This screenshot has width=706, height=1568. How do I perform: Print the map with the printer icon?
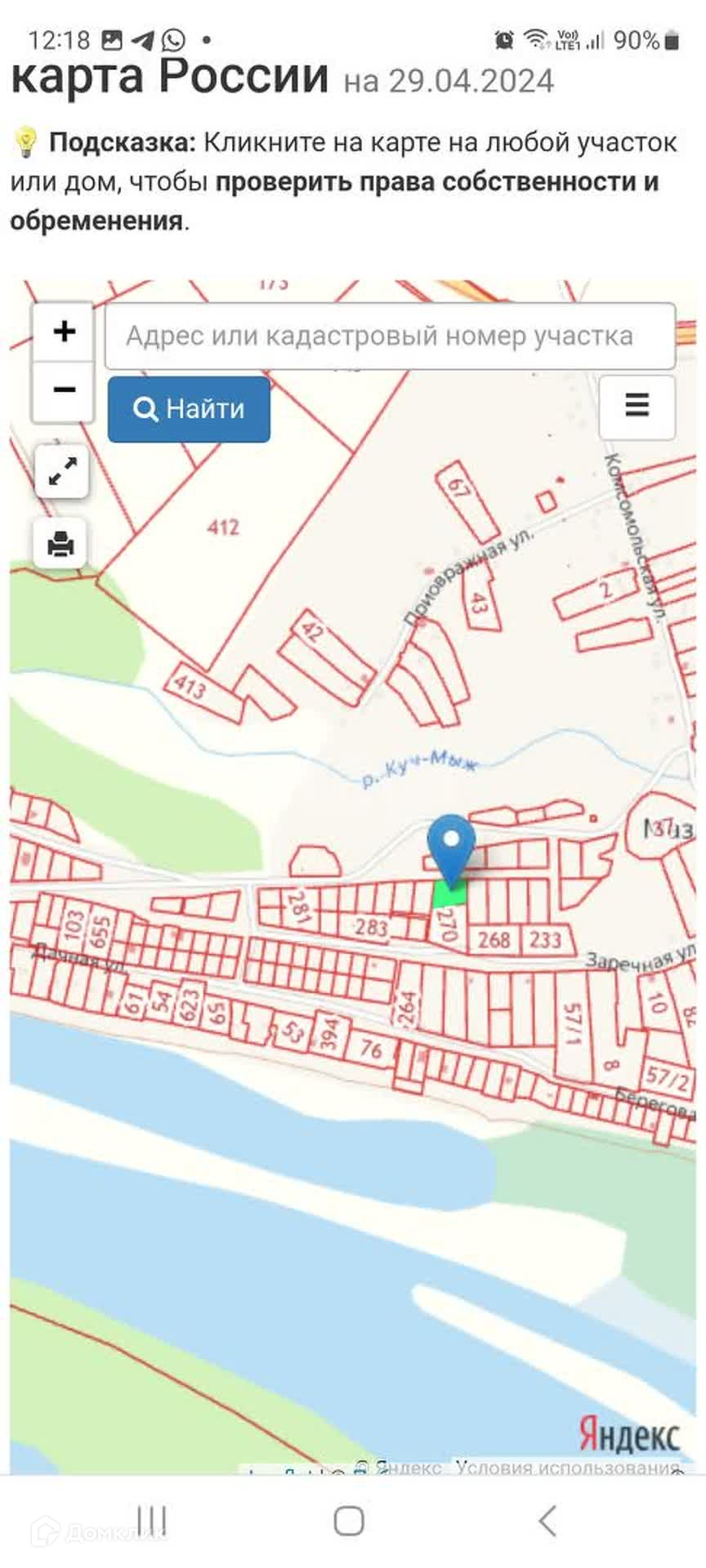(x=62, y=543)
